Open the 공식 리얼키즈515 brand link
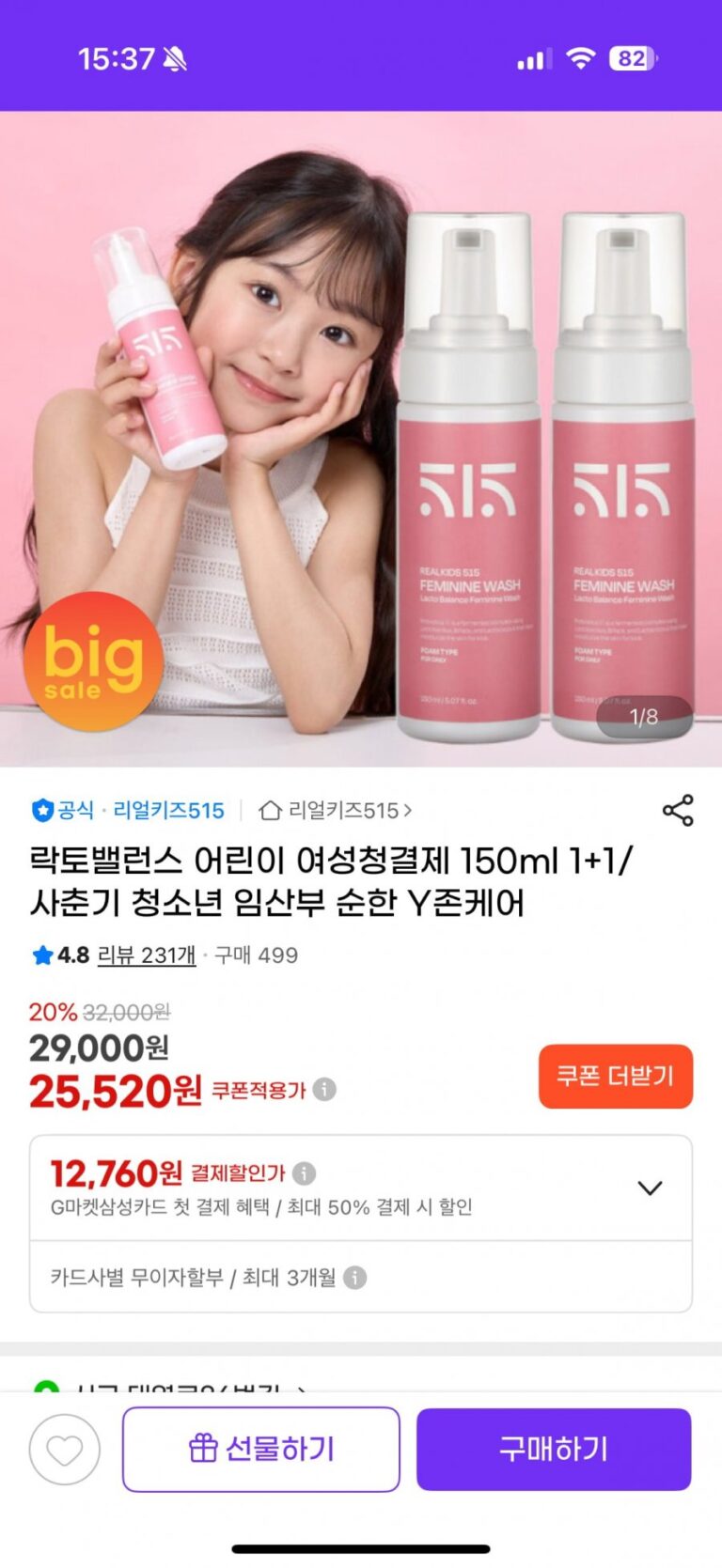The image size is (722, 1568). [128, 810]
